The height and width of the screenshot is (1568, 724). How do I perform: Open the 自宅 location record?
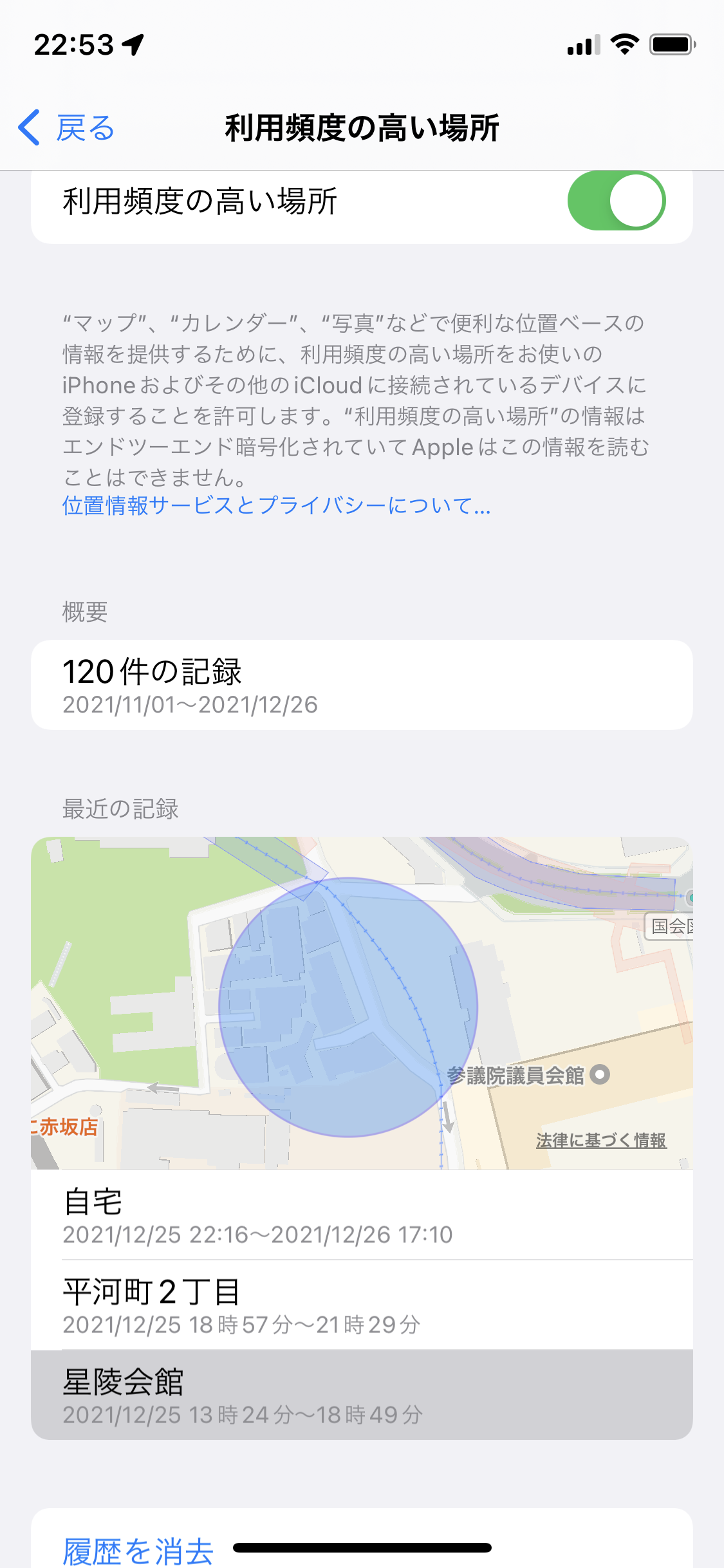362,1215
